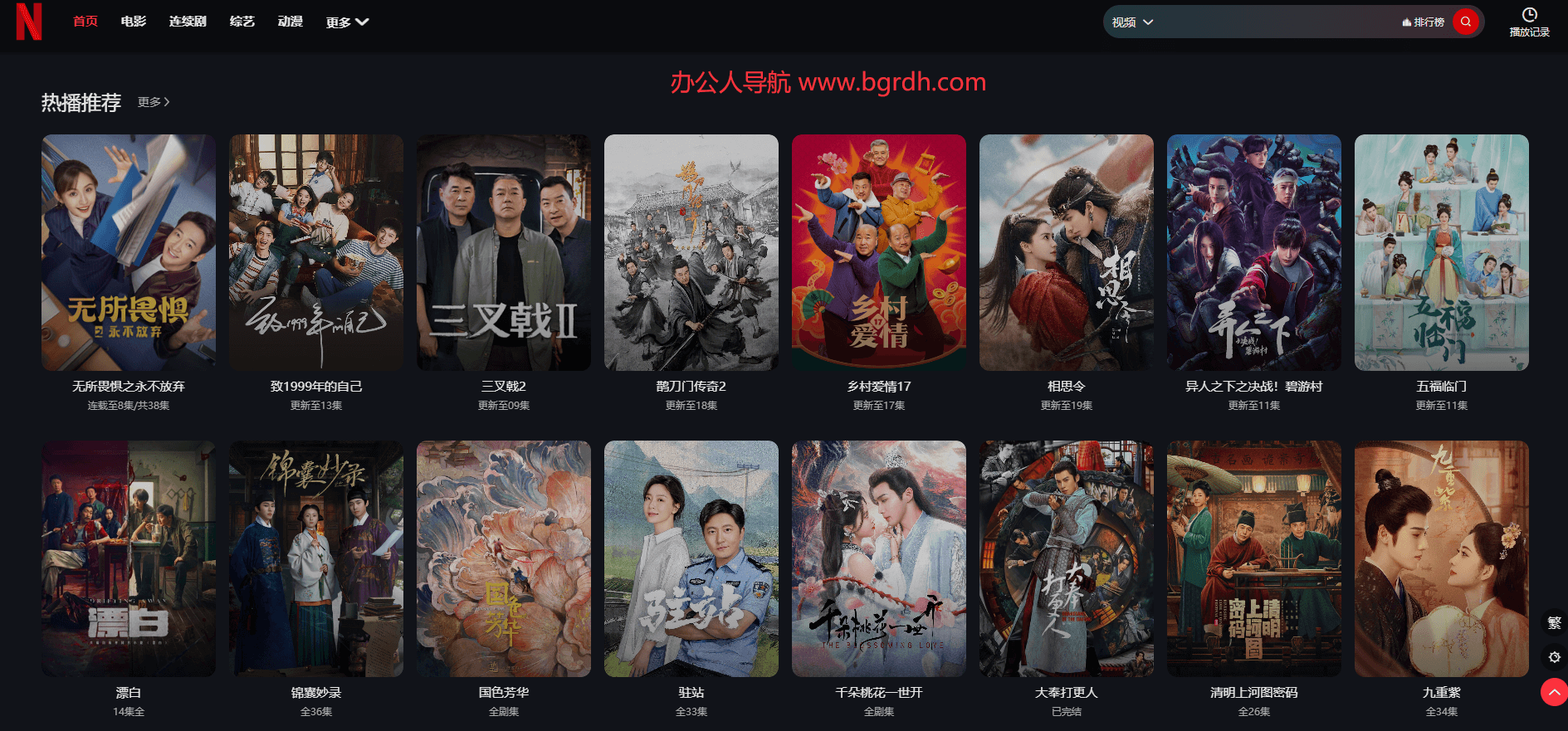Screen dimensions: 1568x731
Task: Open the 视频 search type dropdown
Action: coord(1132,22)
